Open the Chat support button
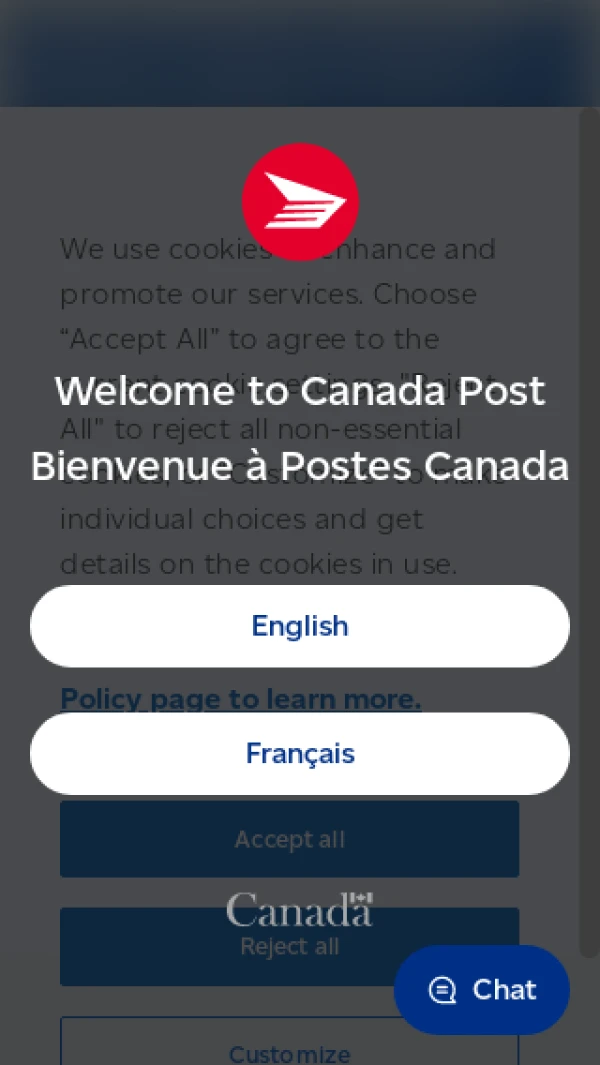600x1065 pixels. click(482, 990)
